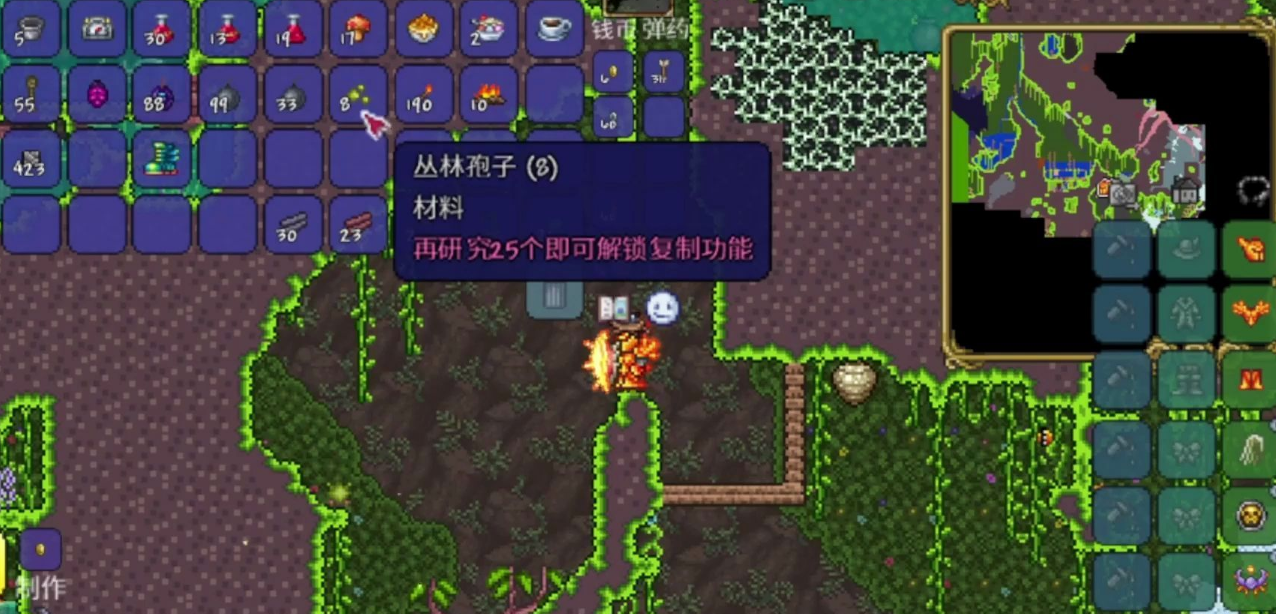Select the empty bucket stack of 5
The image size is (1276, 614).
tap(31, 29)
